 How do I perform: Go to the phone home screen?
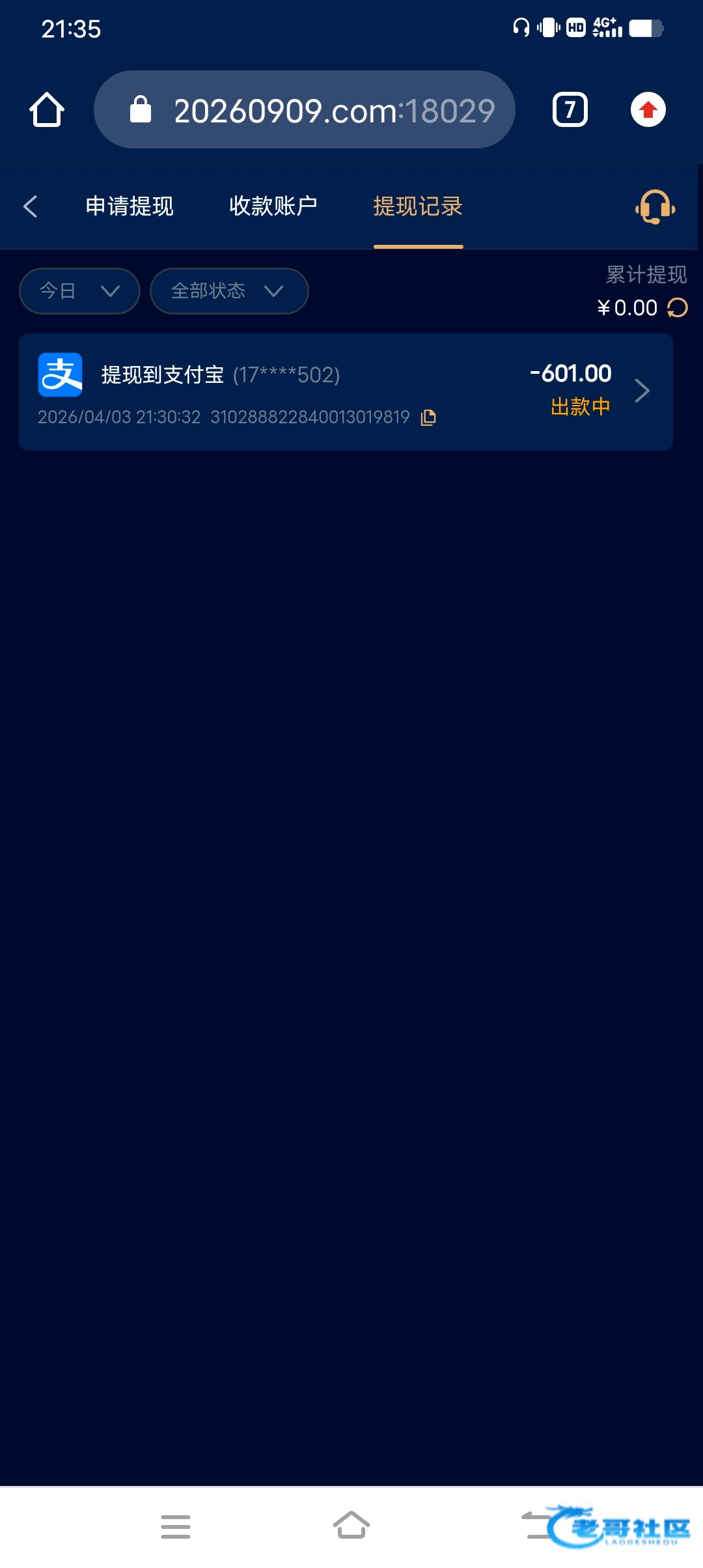click(351, 1526)
